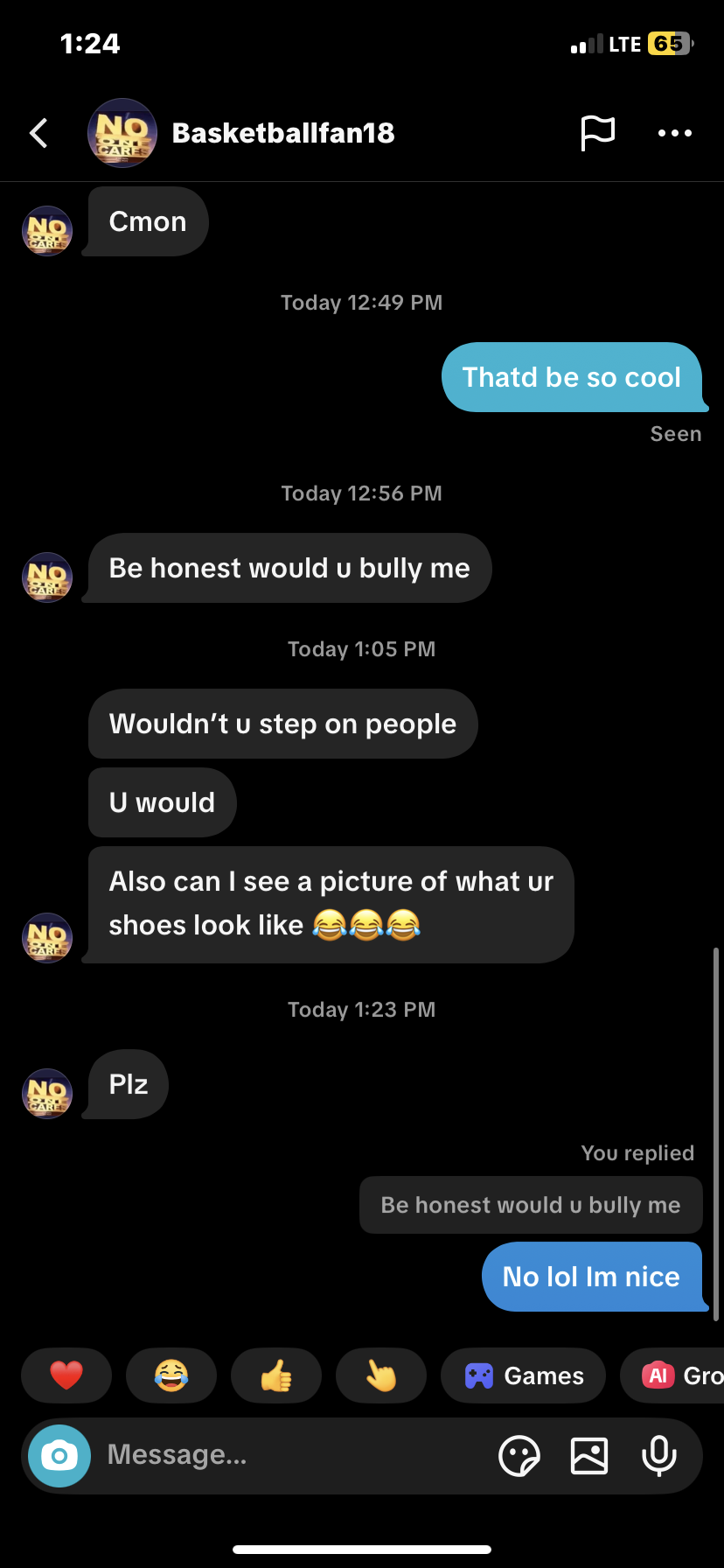Send the laughing-crying emoji reaction
Screen dimensions: 724x1568
(171, 1375)
